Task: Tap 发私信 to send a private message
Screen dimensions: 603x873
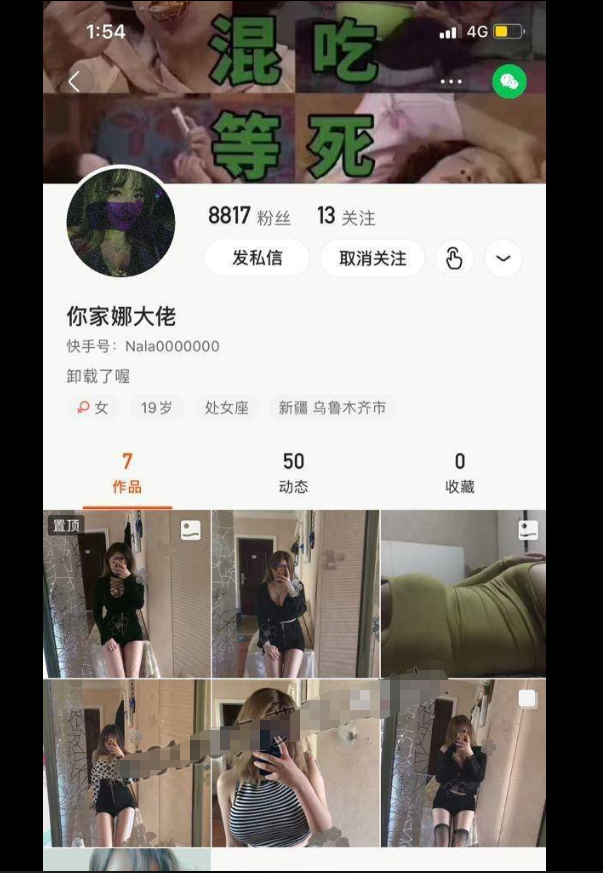Action: click(257, 258)
